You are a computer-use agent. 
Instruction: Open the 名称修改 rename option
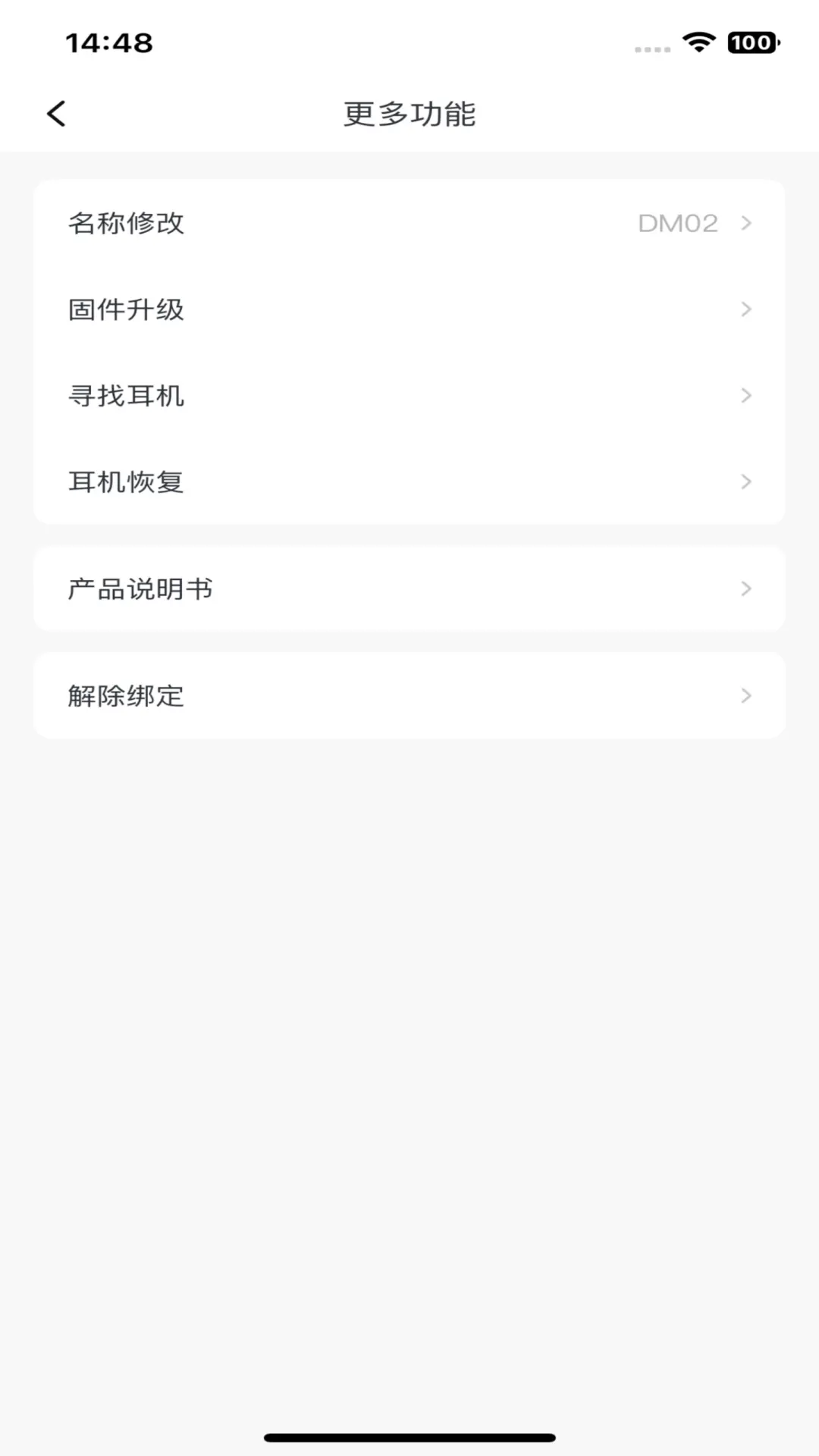126,223
